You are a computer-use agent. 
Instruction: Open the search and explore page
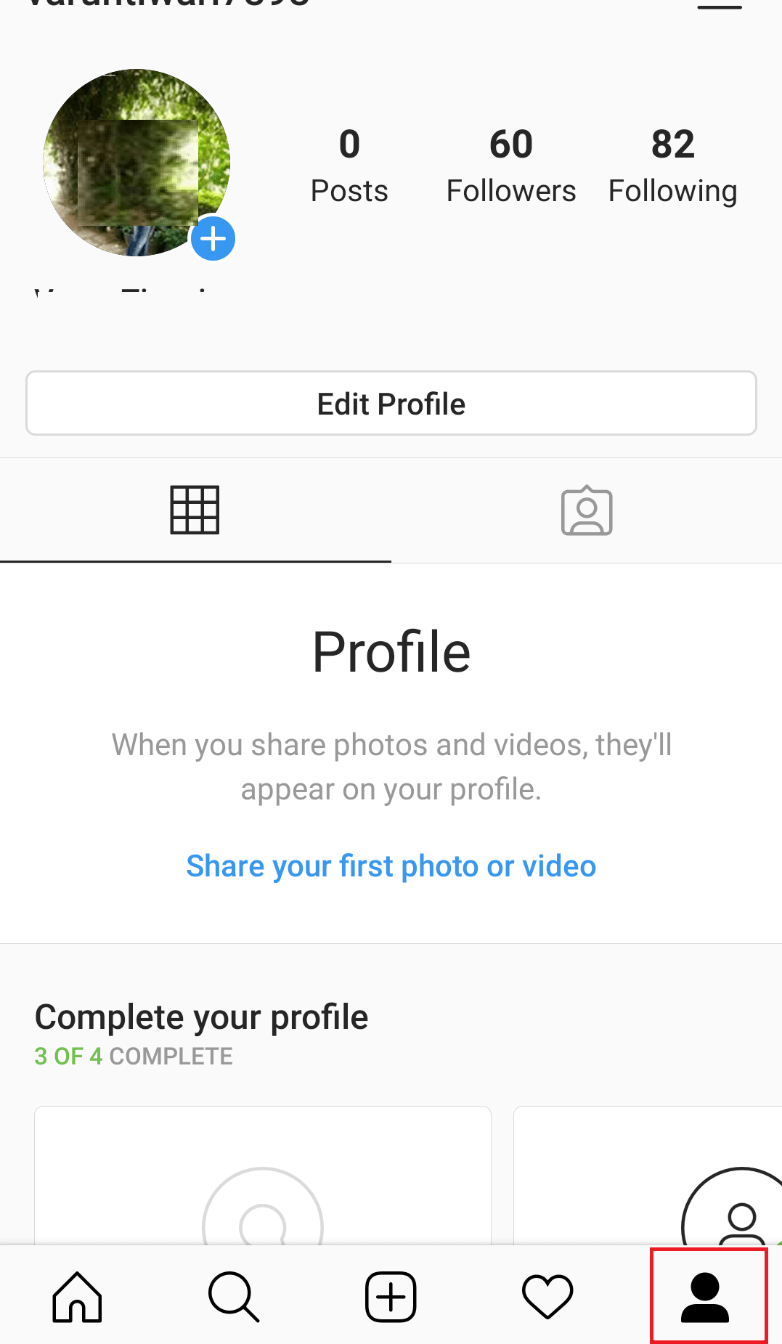pos(233,1296)
